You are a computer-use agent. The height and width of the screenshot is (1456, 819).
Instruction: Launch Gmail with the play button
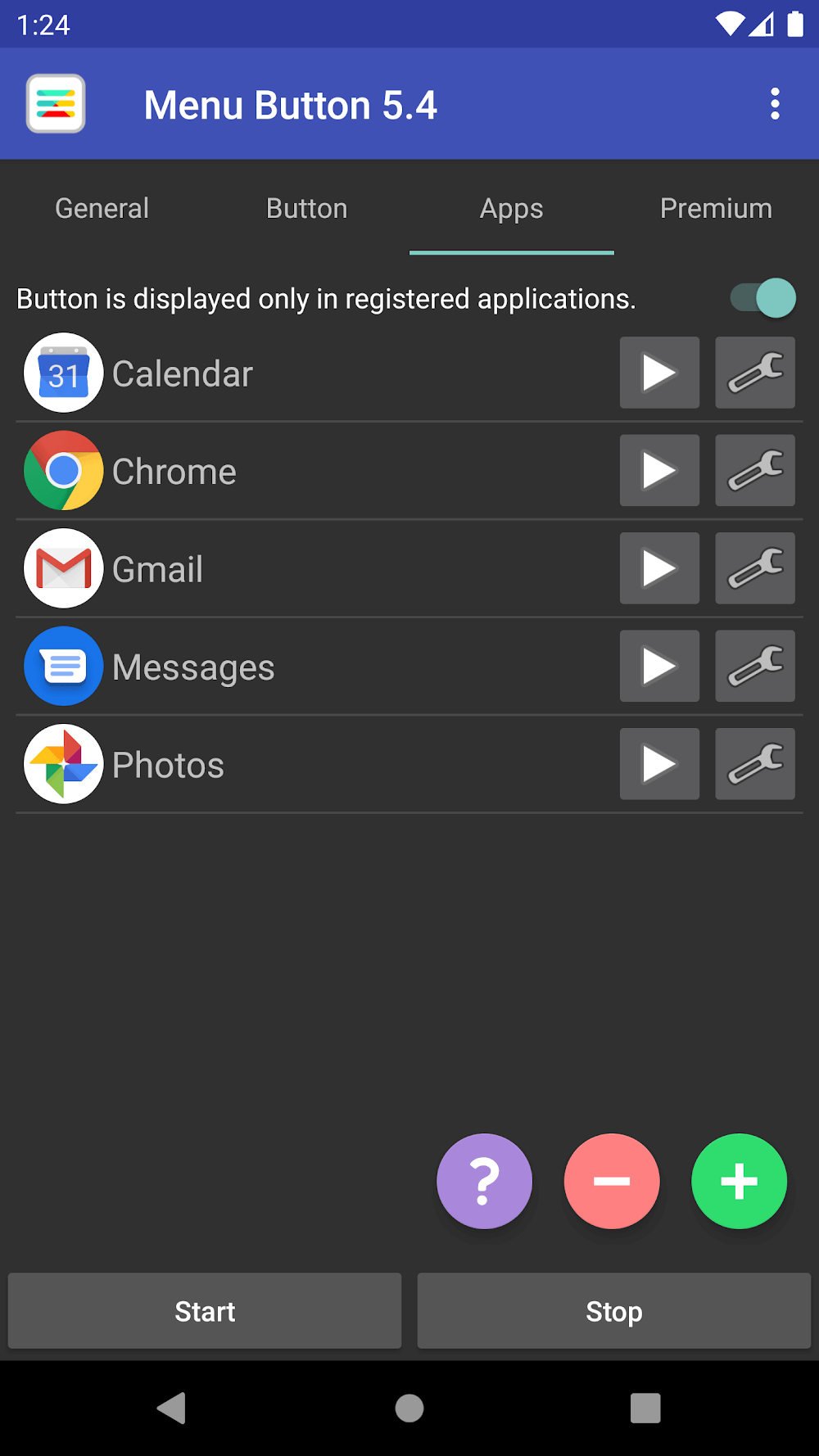(659, 568)
